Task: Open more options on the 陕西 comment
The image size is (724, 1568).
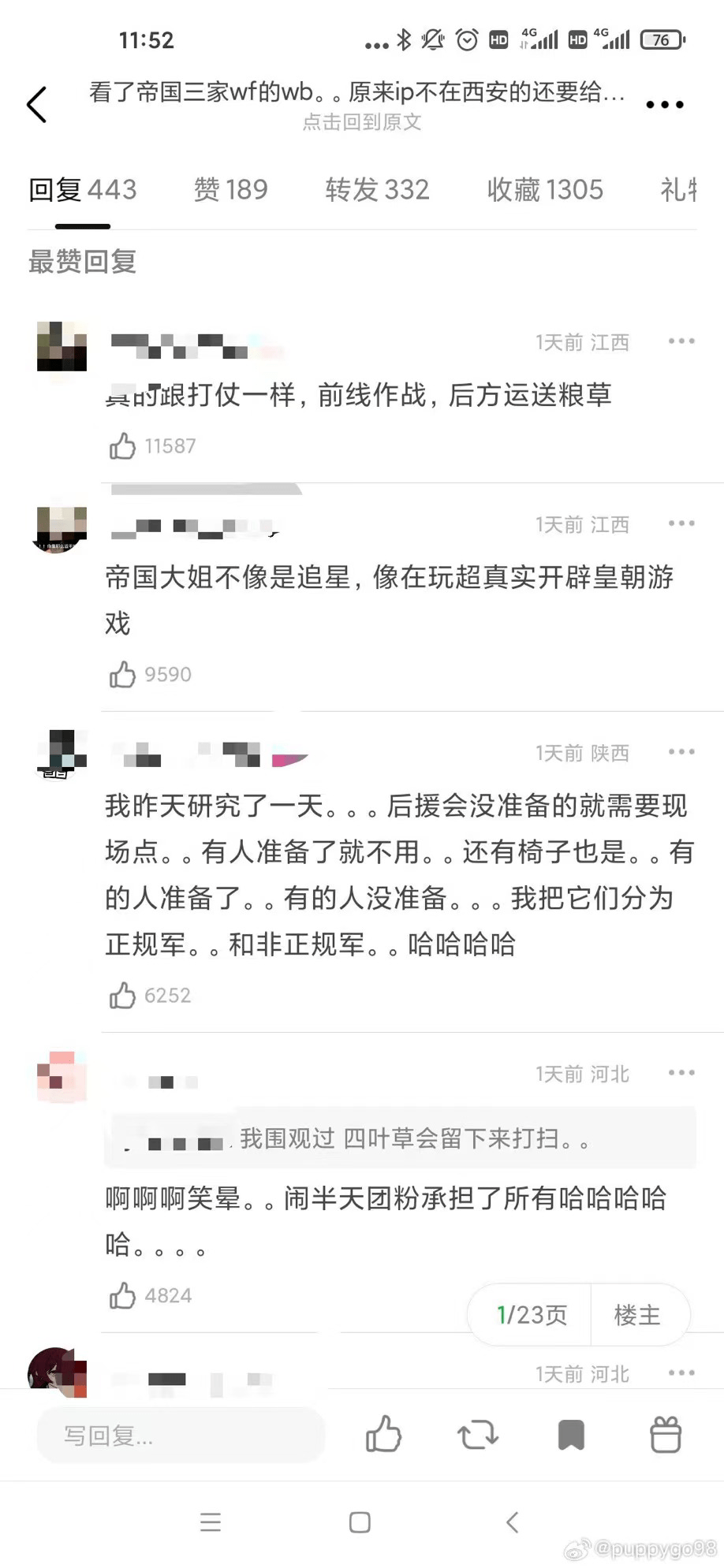Action: click(x=681, y=752)
